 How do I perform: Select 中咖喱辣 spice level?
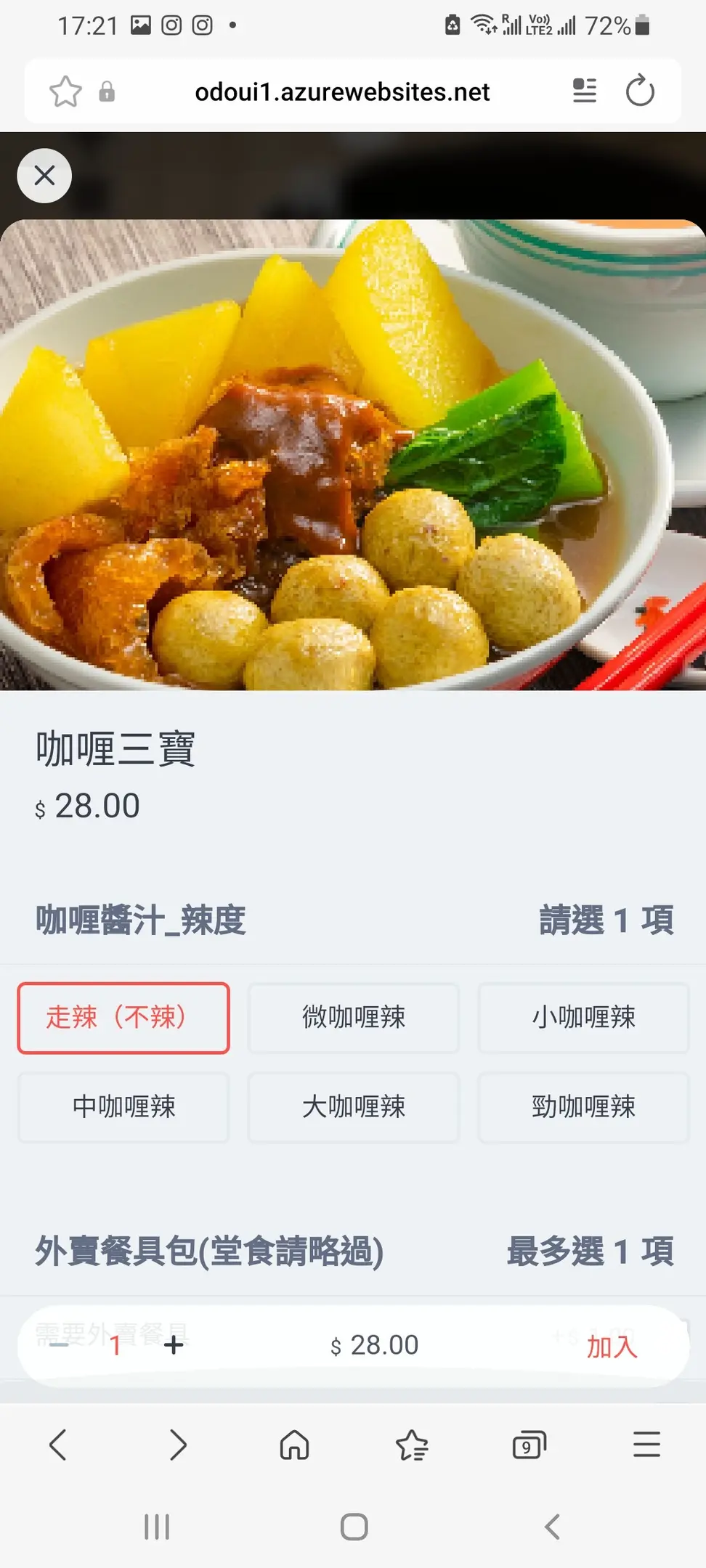123,1107
